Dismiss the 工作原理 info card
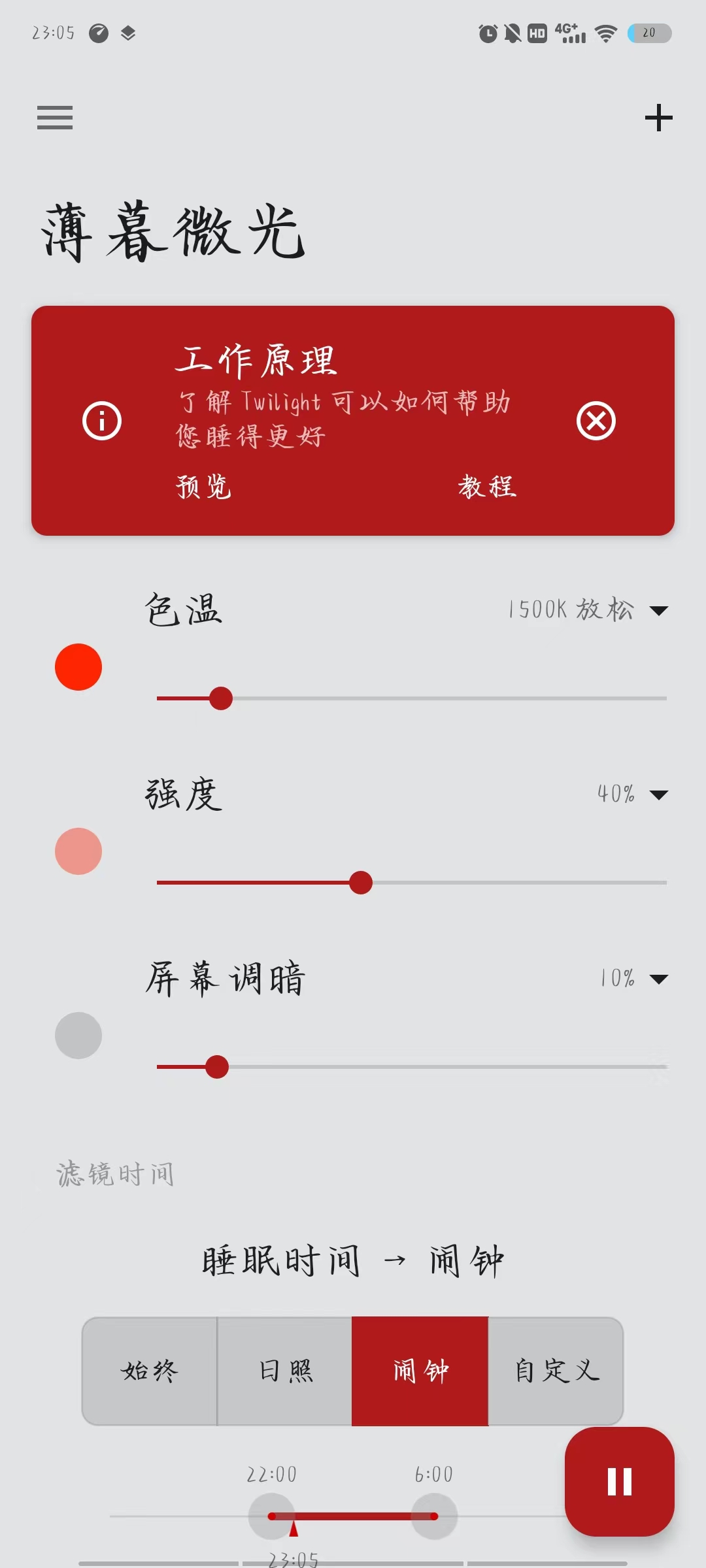706x1568 pixels. click(x=596, y=421)
